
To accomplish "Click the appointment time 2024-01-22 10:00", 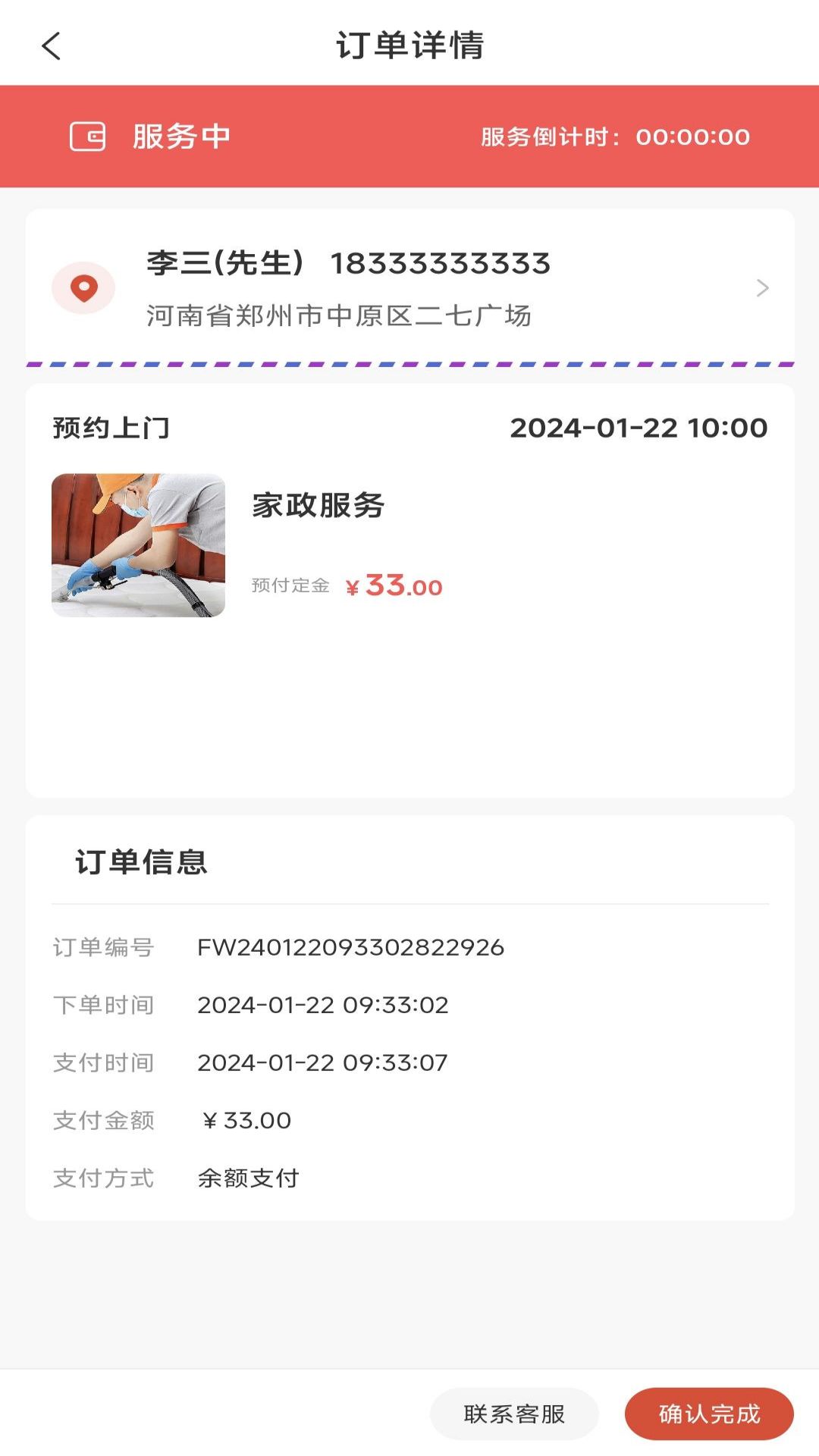I will (639, 428).
